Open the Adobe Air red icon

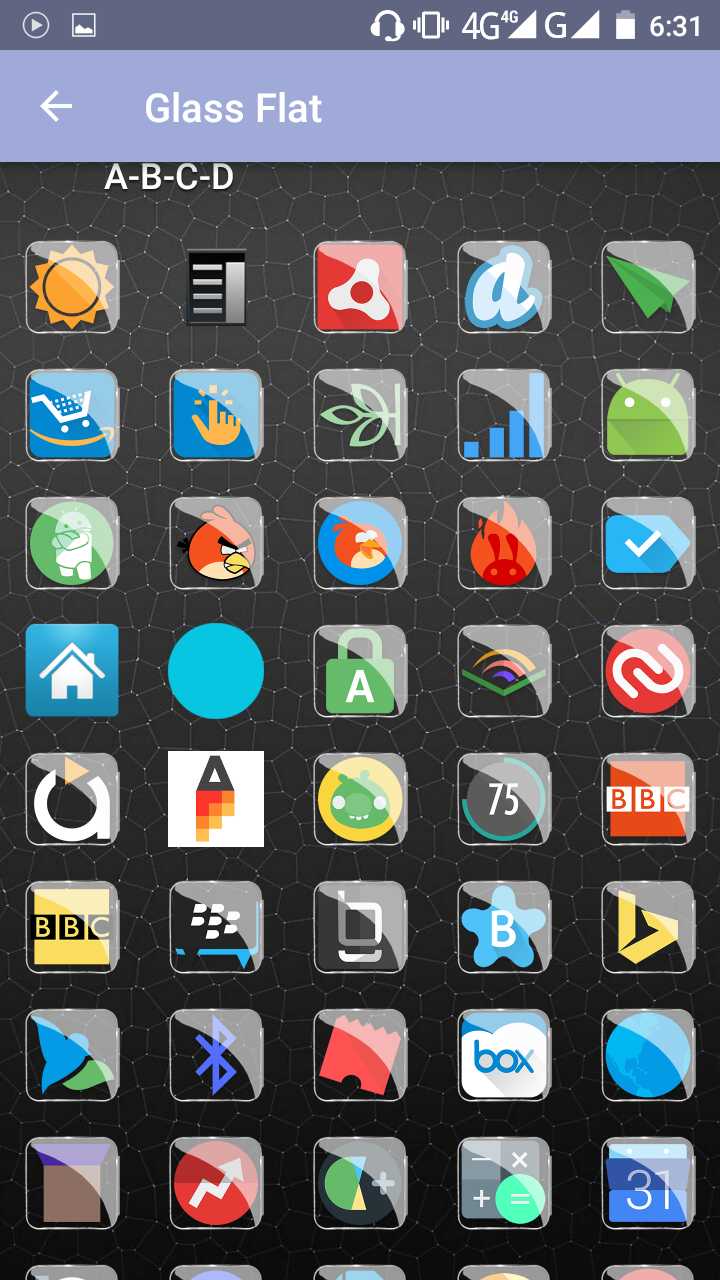click(360, 287)
